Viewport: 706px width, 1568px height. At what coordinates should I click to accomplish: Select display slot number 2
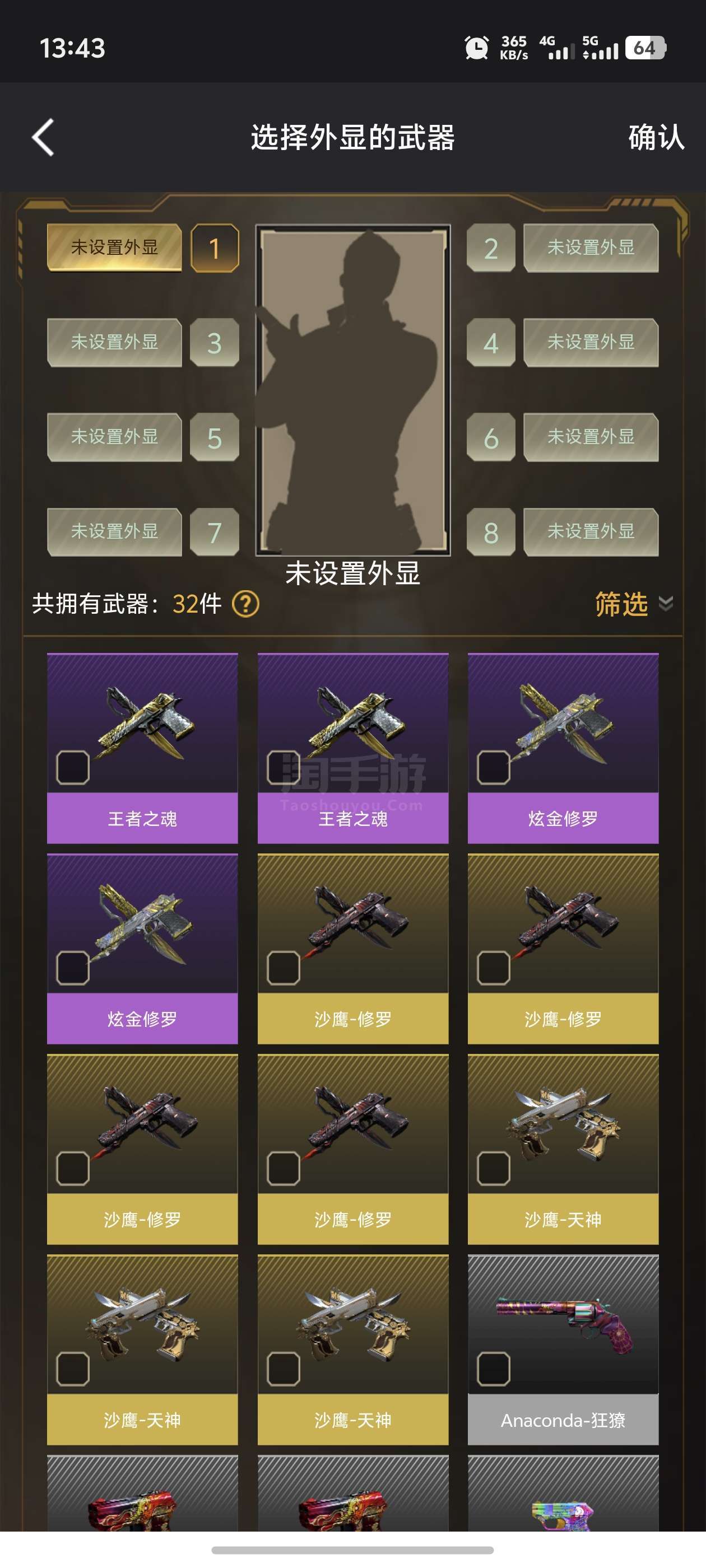pyautogui.click(x=491, y=248)
